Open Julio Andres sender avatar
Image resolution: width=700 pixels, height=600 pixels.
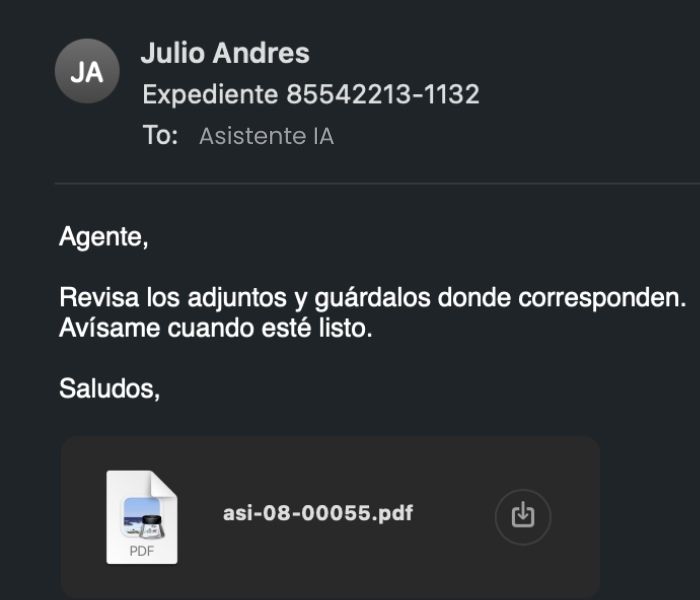click(87, 71)
